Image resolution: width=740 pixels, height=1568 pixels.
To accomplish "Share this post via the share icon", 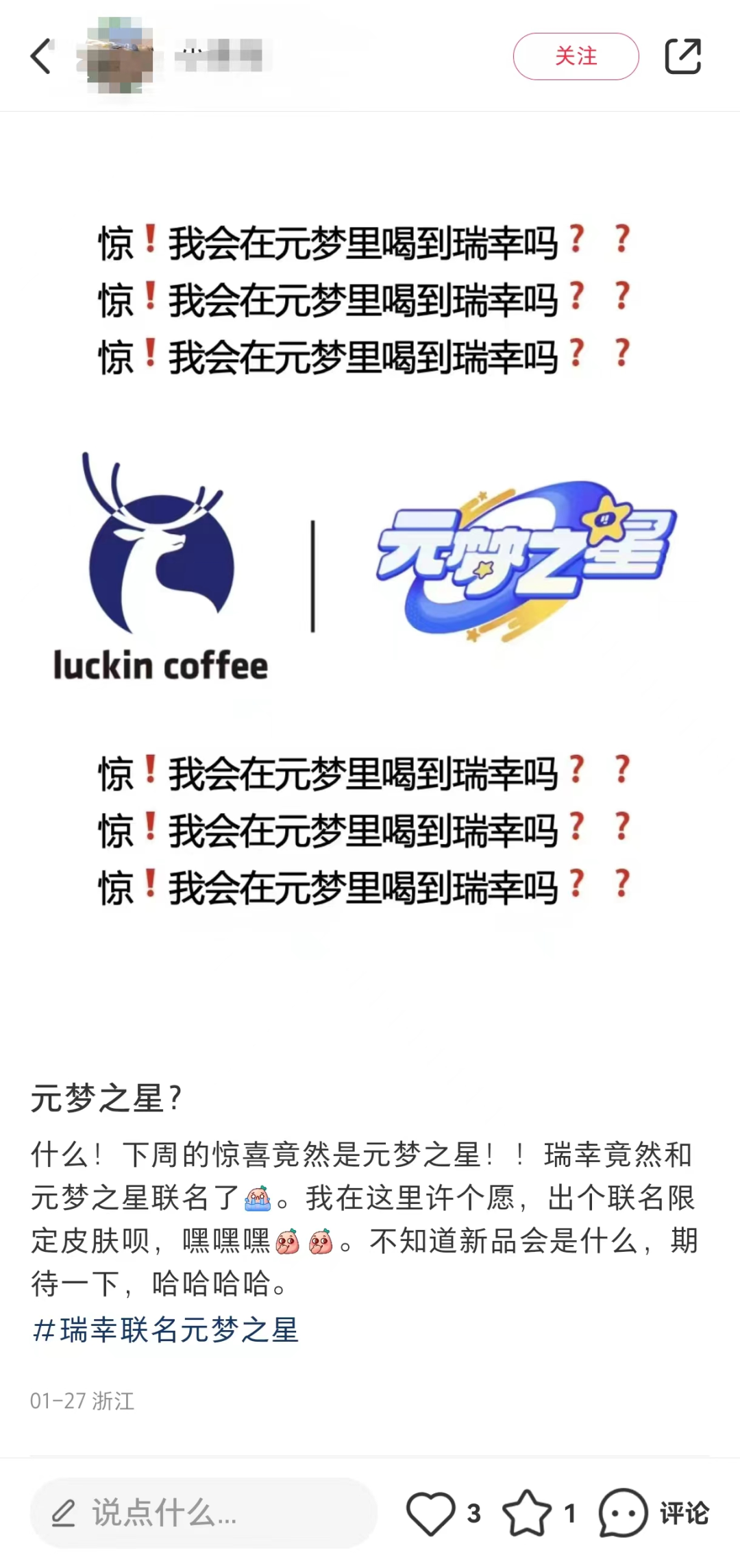I will click(683, 56).
